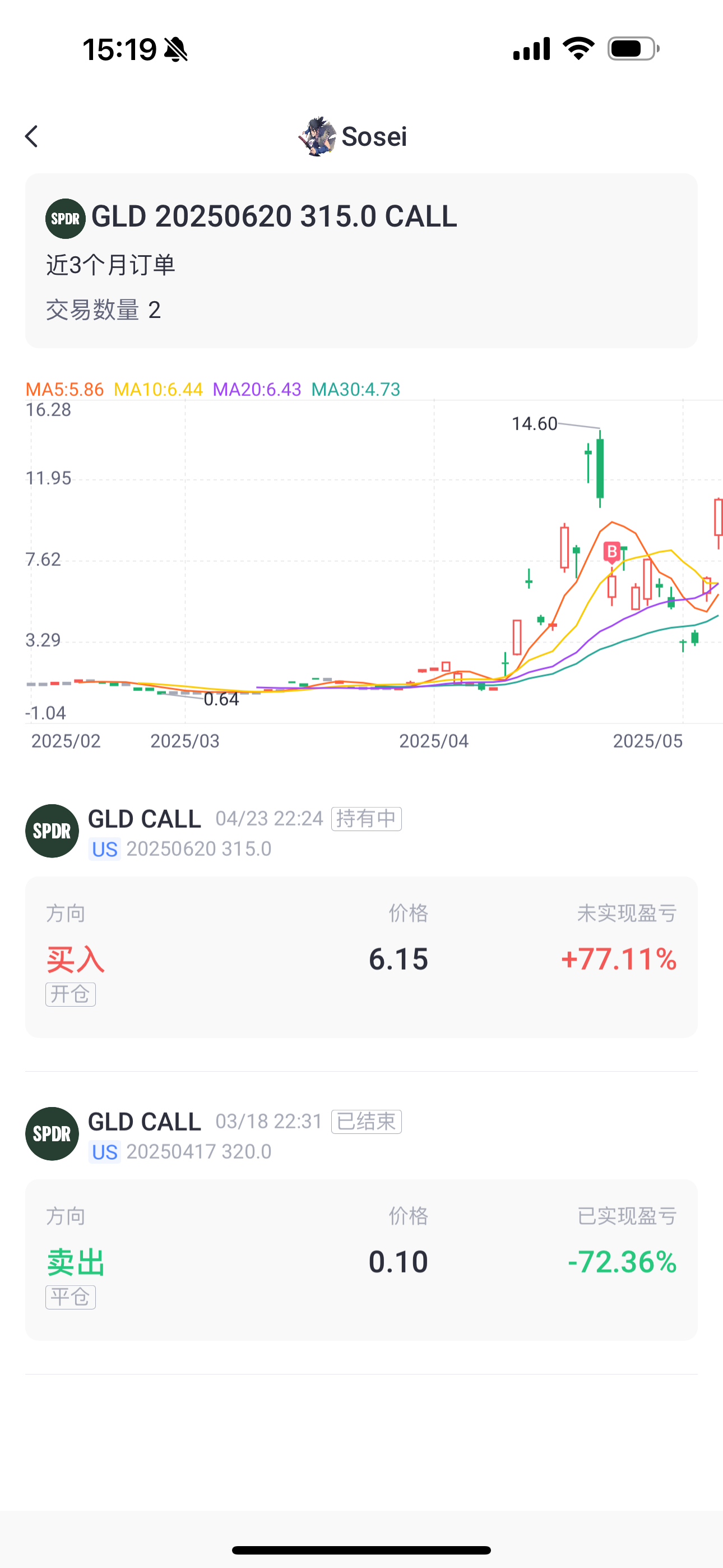Tap the B buy marker on the chart
The height and width of the screenshot is (1568, 723).
point(611,552)
